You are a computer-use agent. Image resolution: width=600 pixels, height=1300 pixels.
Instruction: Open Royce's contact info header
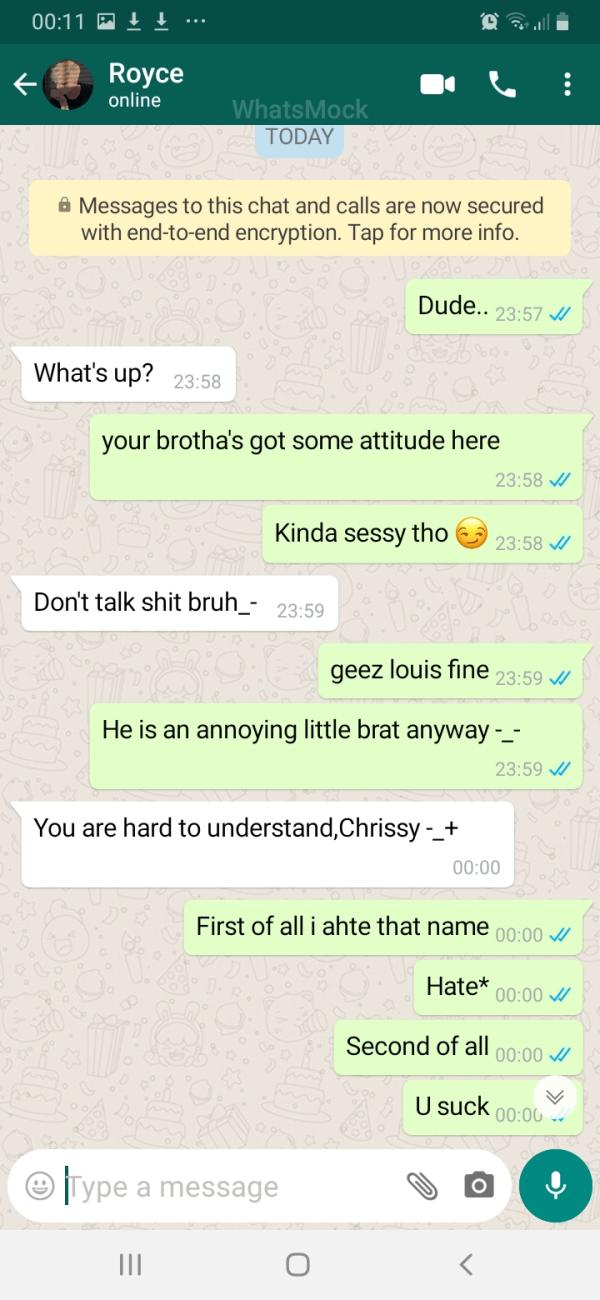[145, 84]
